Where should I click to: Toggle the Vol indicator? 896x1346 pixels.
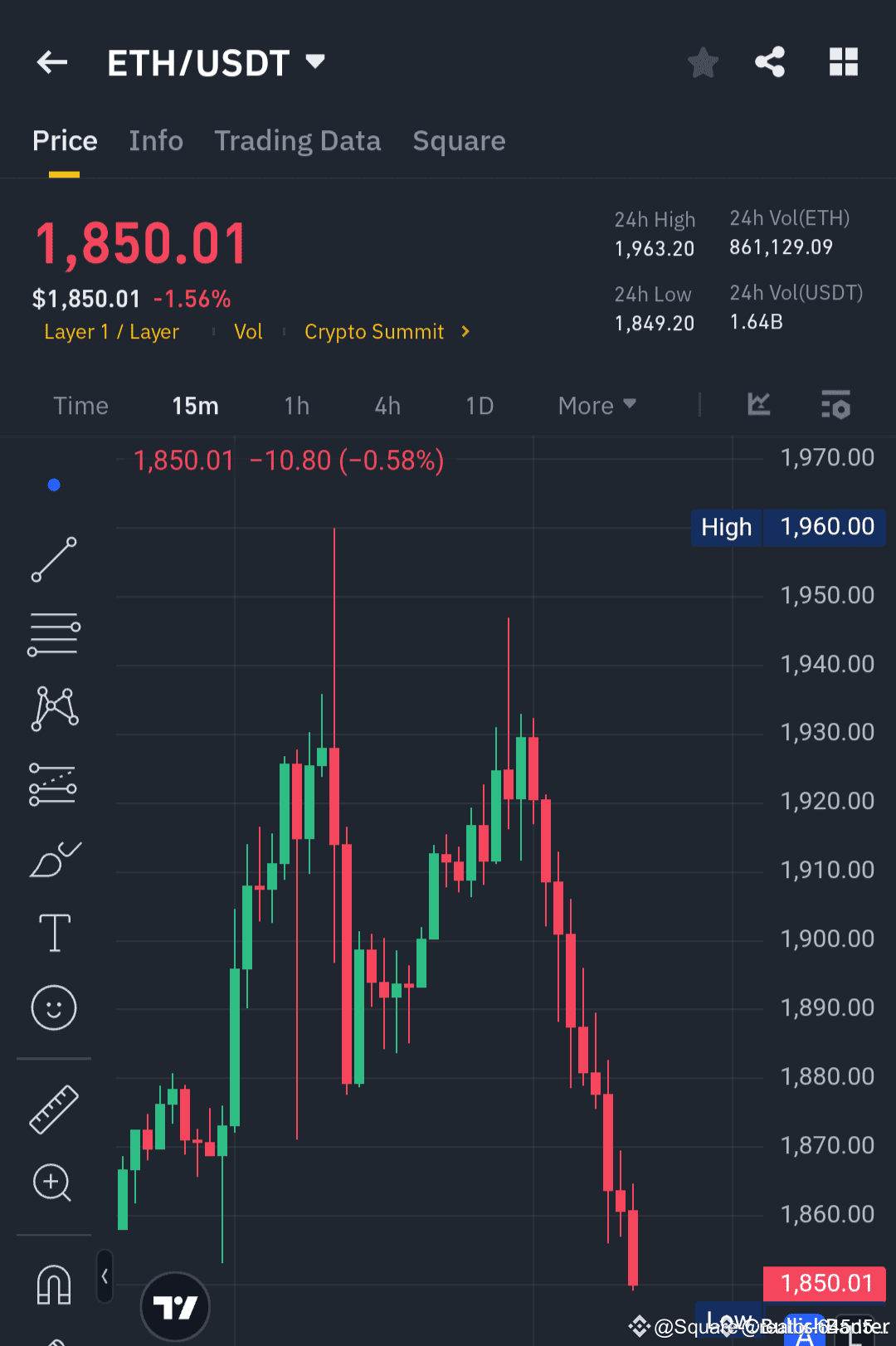pos(248,331)
